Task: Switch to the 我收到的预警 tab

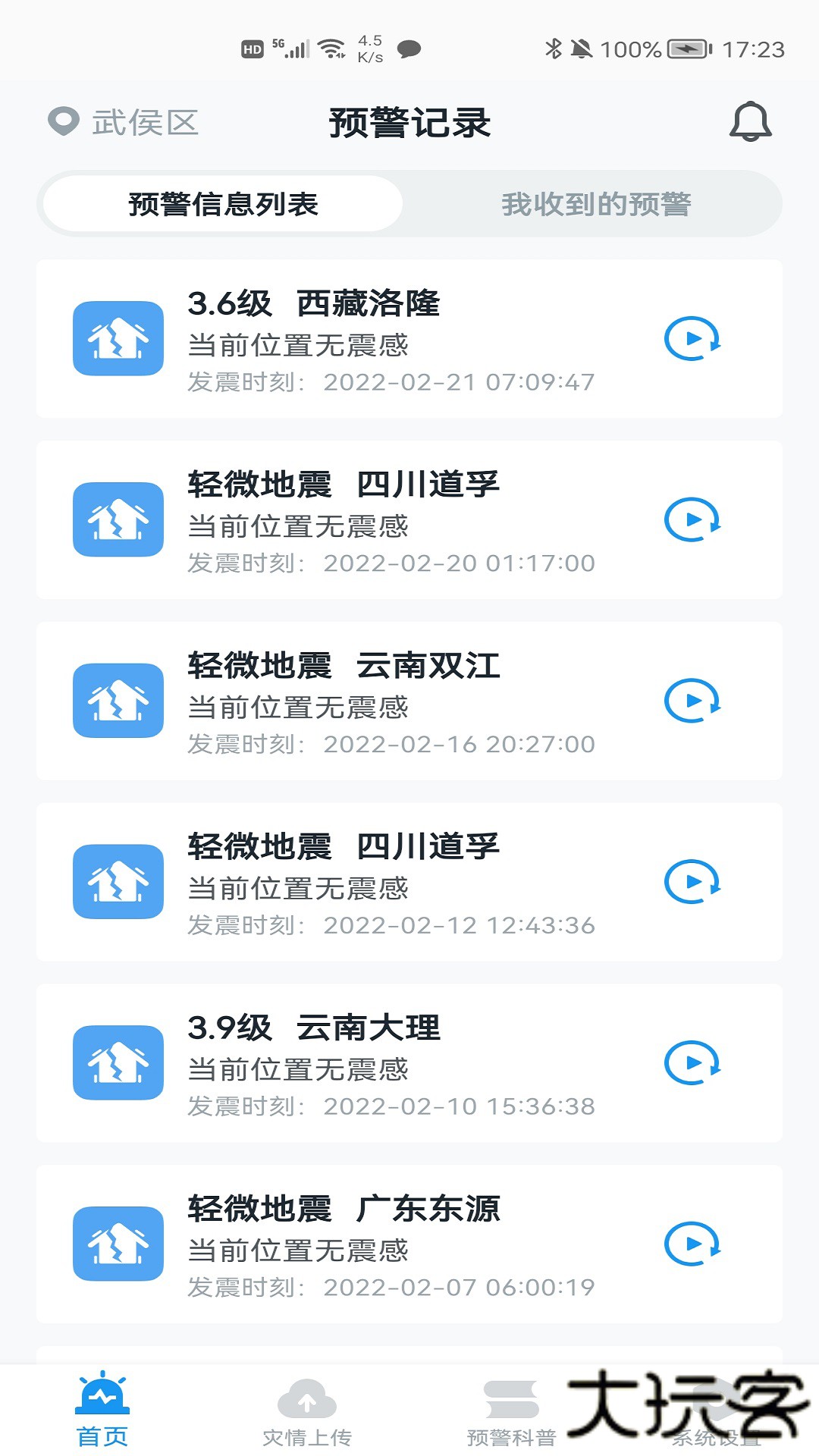Action: 599,202
